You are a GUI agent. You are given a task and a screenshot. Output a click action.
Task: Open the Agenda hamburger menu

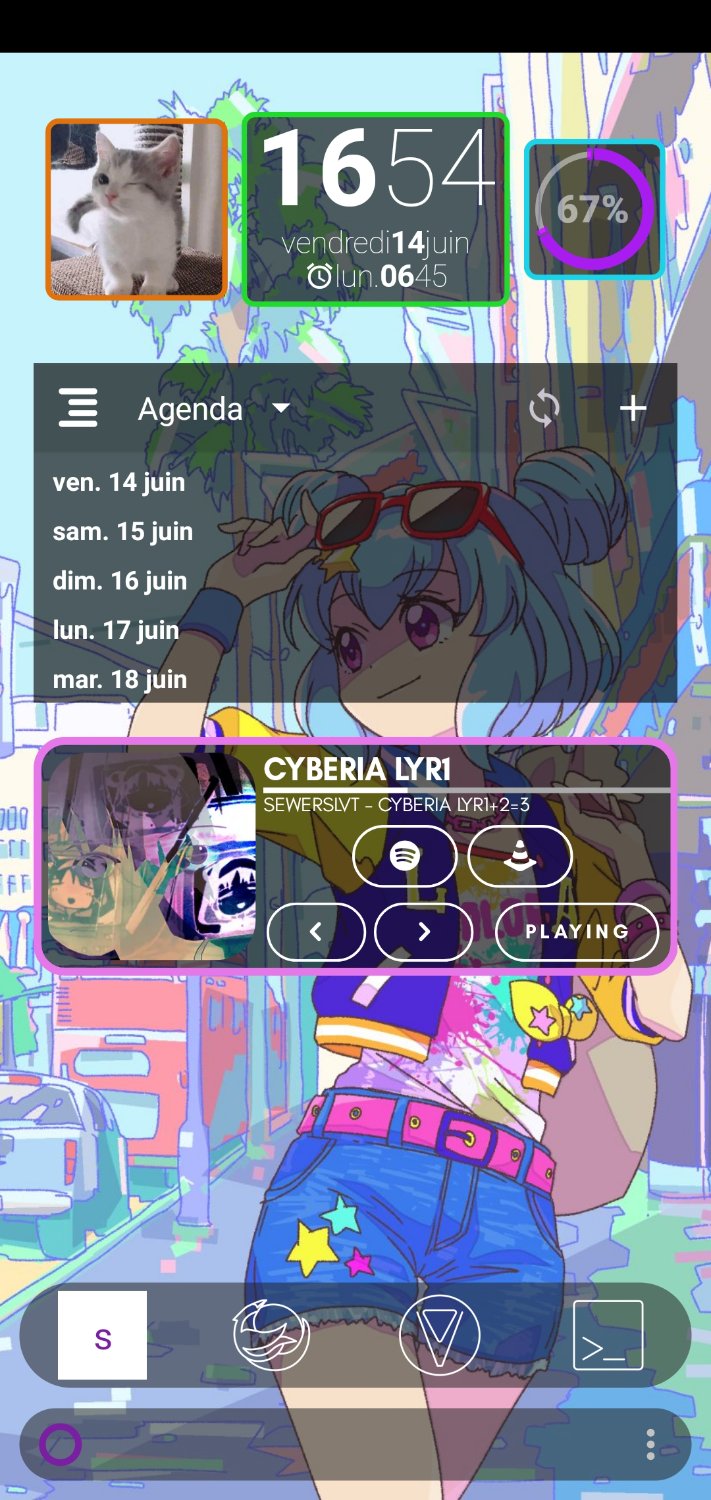(78, 408)
